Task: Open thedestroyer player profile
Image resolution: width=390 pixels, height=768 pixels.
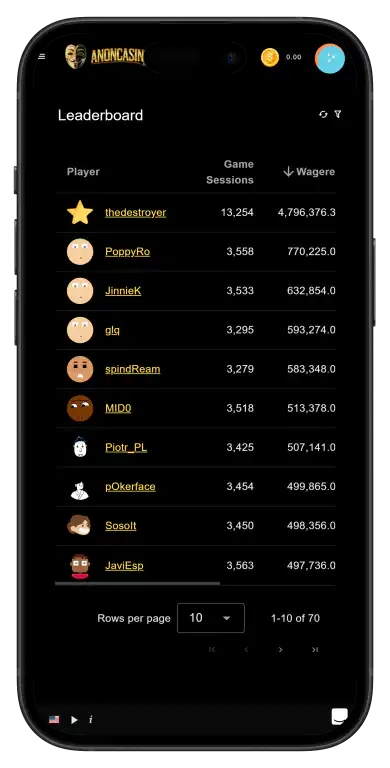Action: pyautogui.click(x=135, y=212)
